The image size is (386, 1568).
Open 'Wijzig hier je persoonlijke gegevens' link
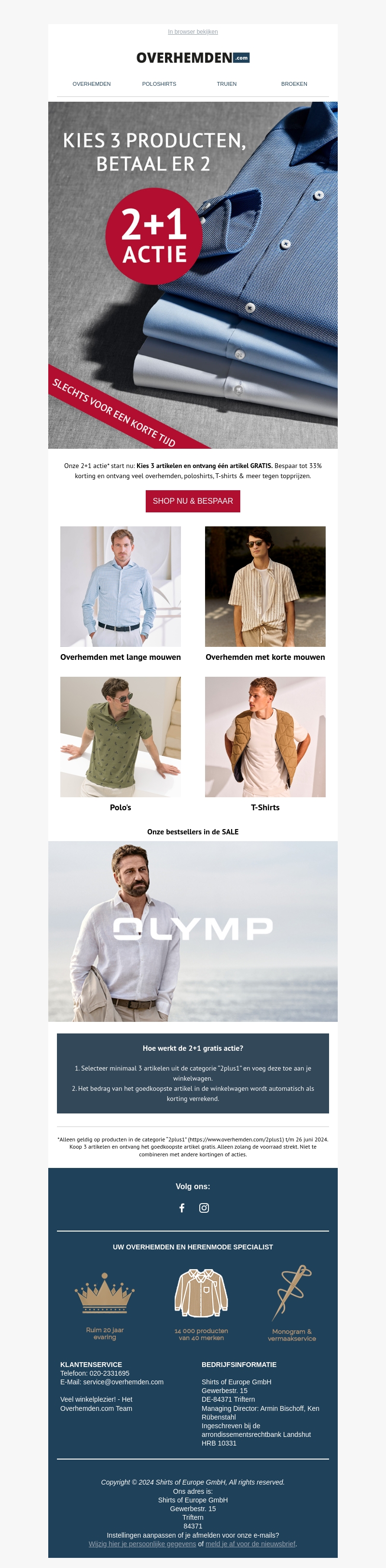pyautogui.click(x=142, y=1543)
